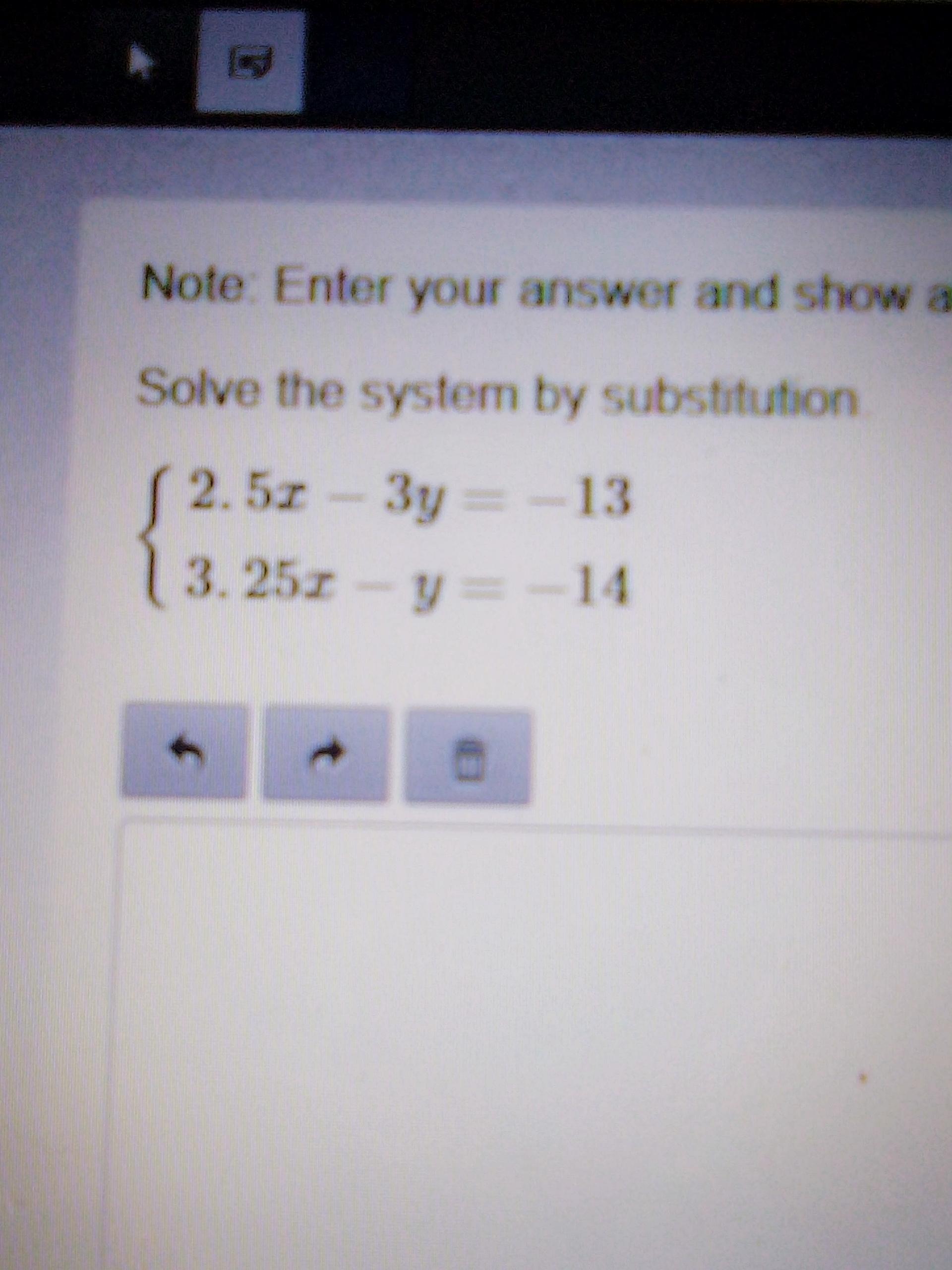The width and height of the screenshot is (952, 1270).
Task: Choose the highlighted box tool in top bar
Action: tap(250, 62)
